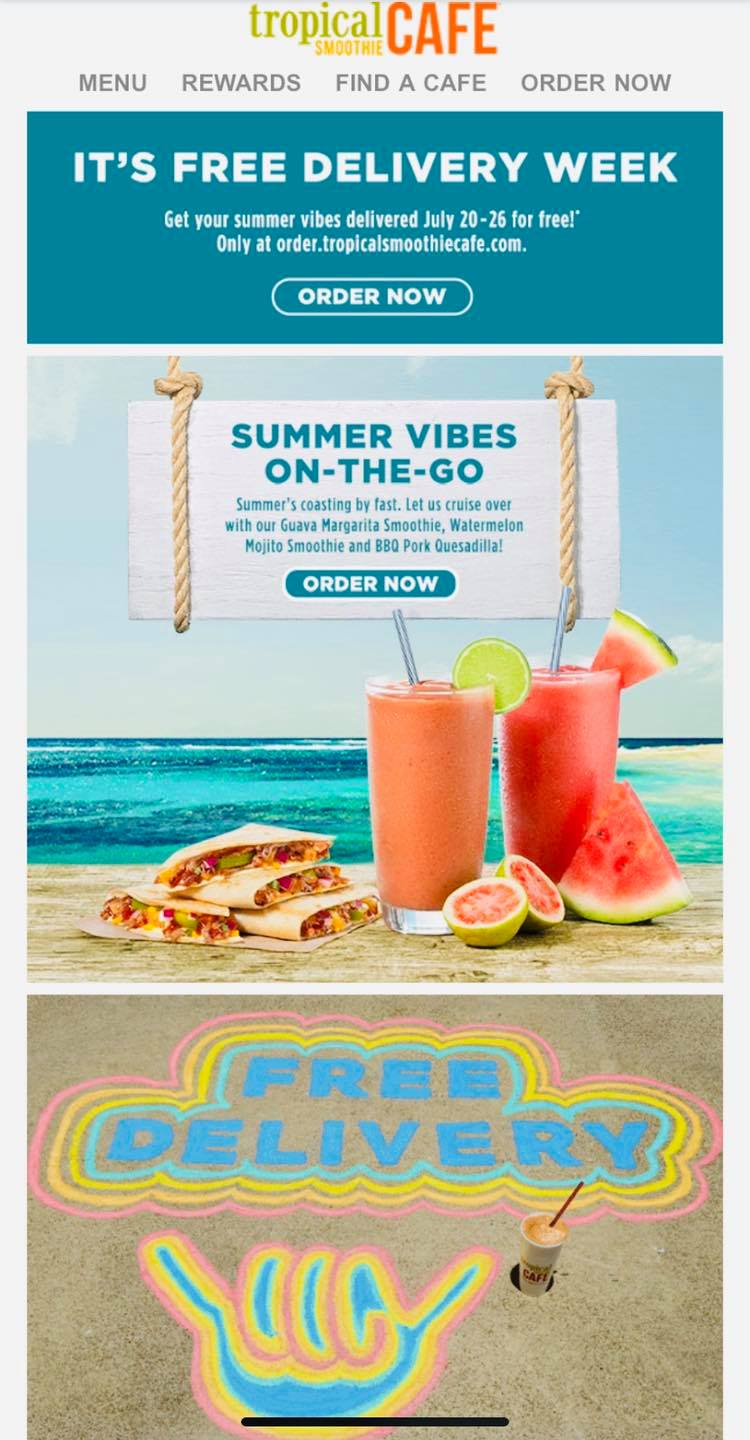
Task: Open the chalk Free Delivery image tile
Action: pos(375,1200)
